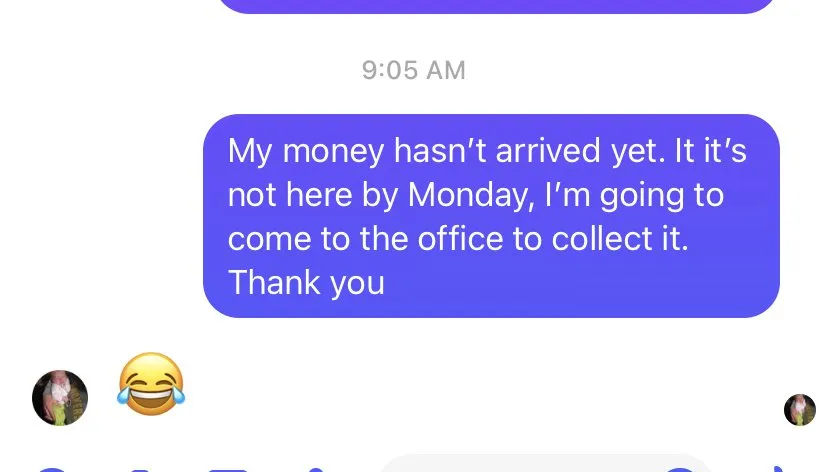Open the sender's profile picture beside the emoji

(60, 398)
